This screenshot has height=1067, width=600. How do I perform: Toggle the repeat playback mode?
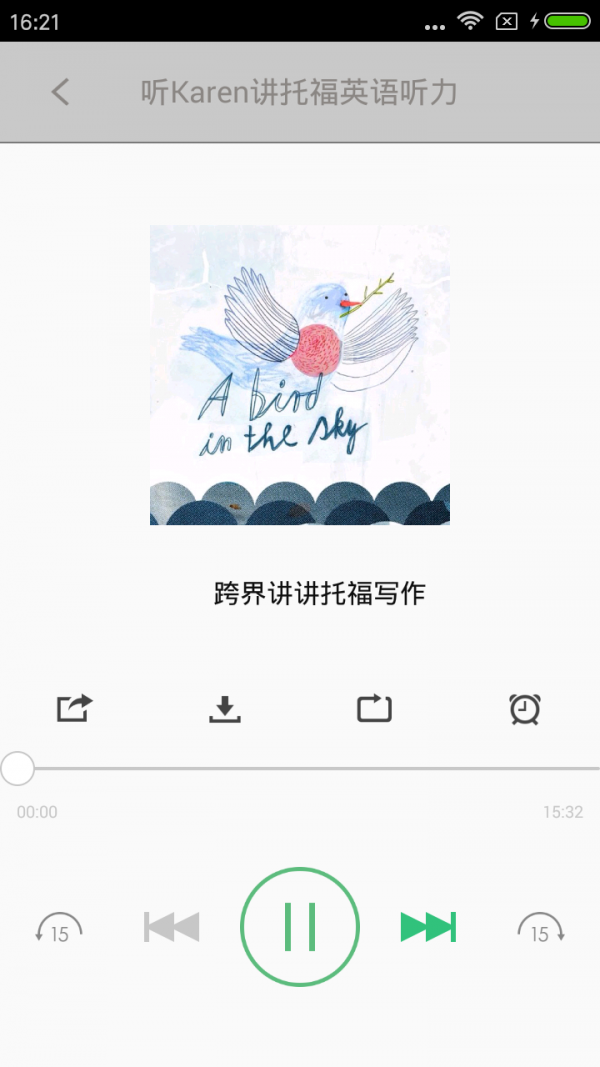[x=374, y=708]
